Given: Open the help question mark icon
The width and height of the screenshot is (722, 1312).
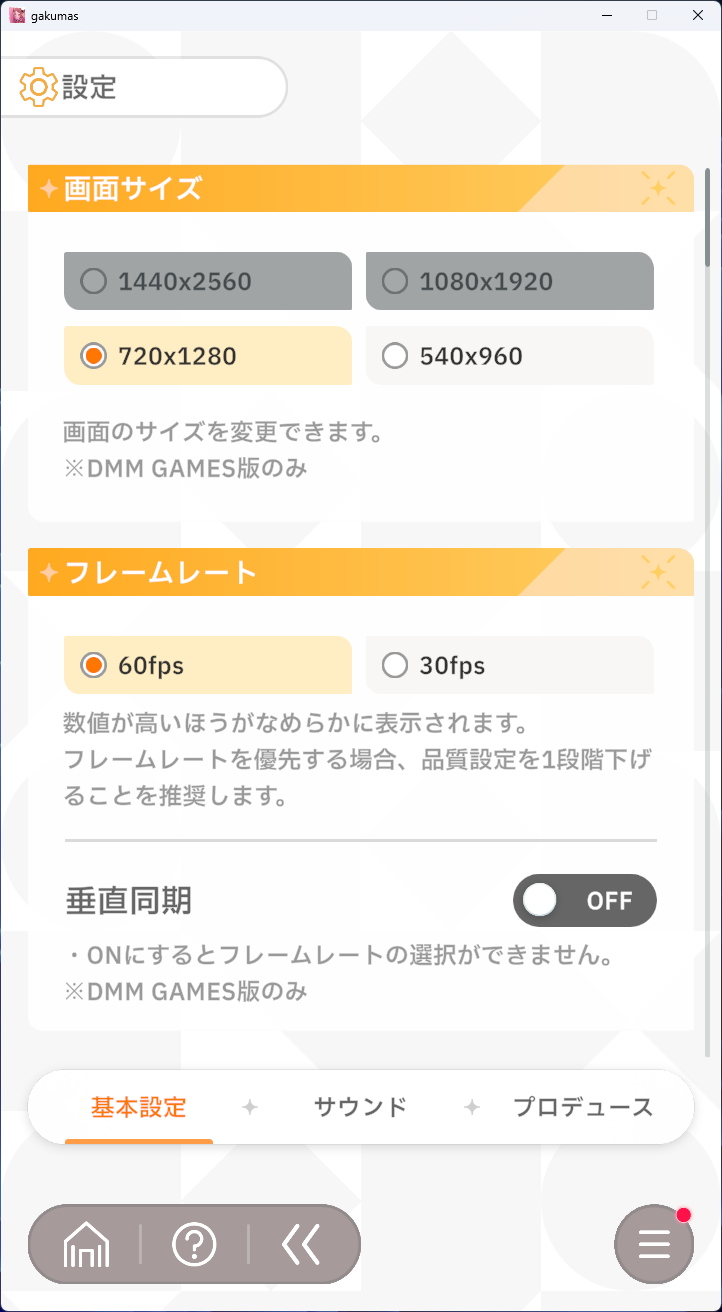Looking at the screenshot, I should click(194, 1245).
